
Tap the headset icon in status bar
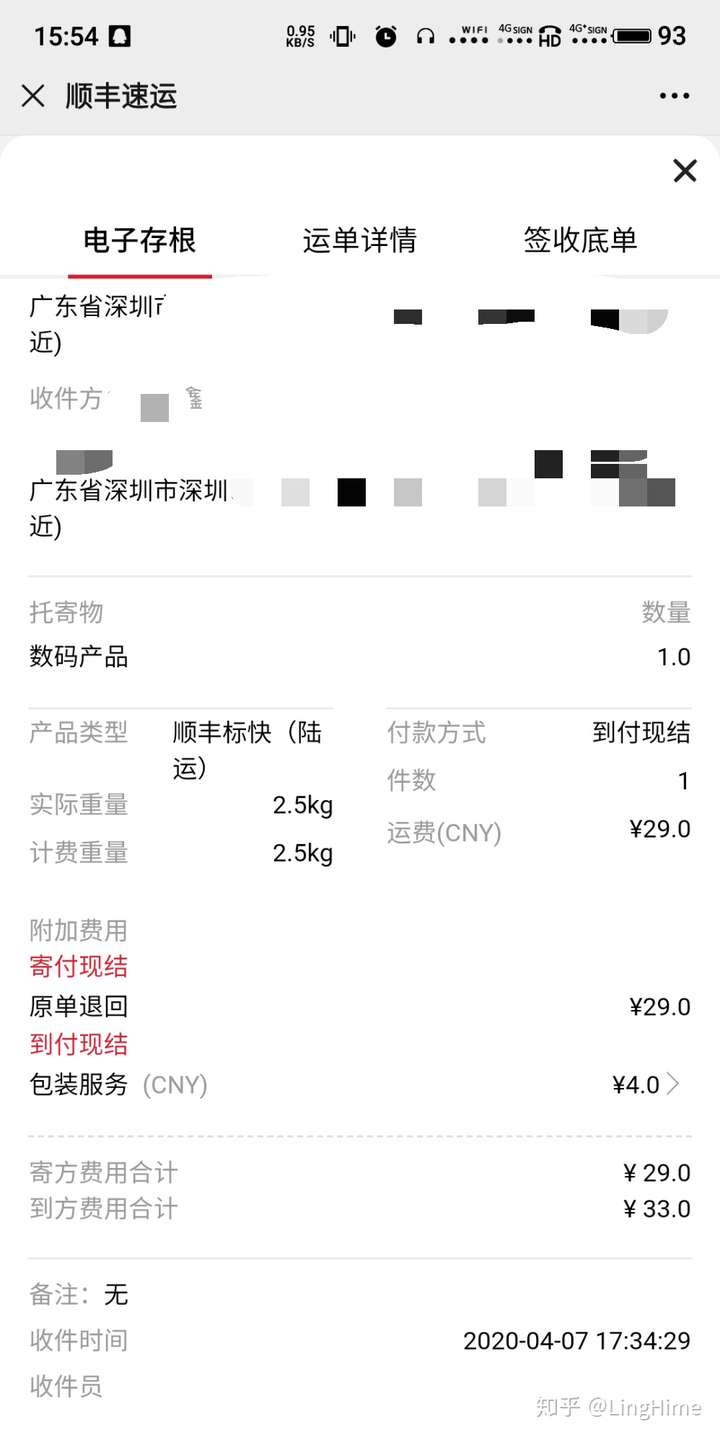(425, 35)
